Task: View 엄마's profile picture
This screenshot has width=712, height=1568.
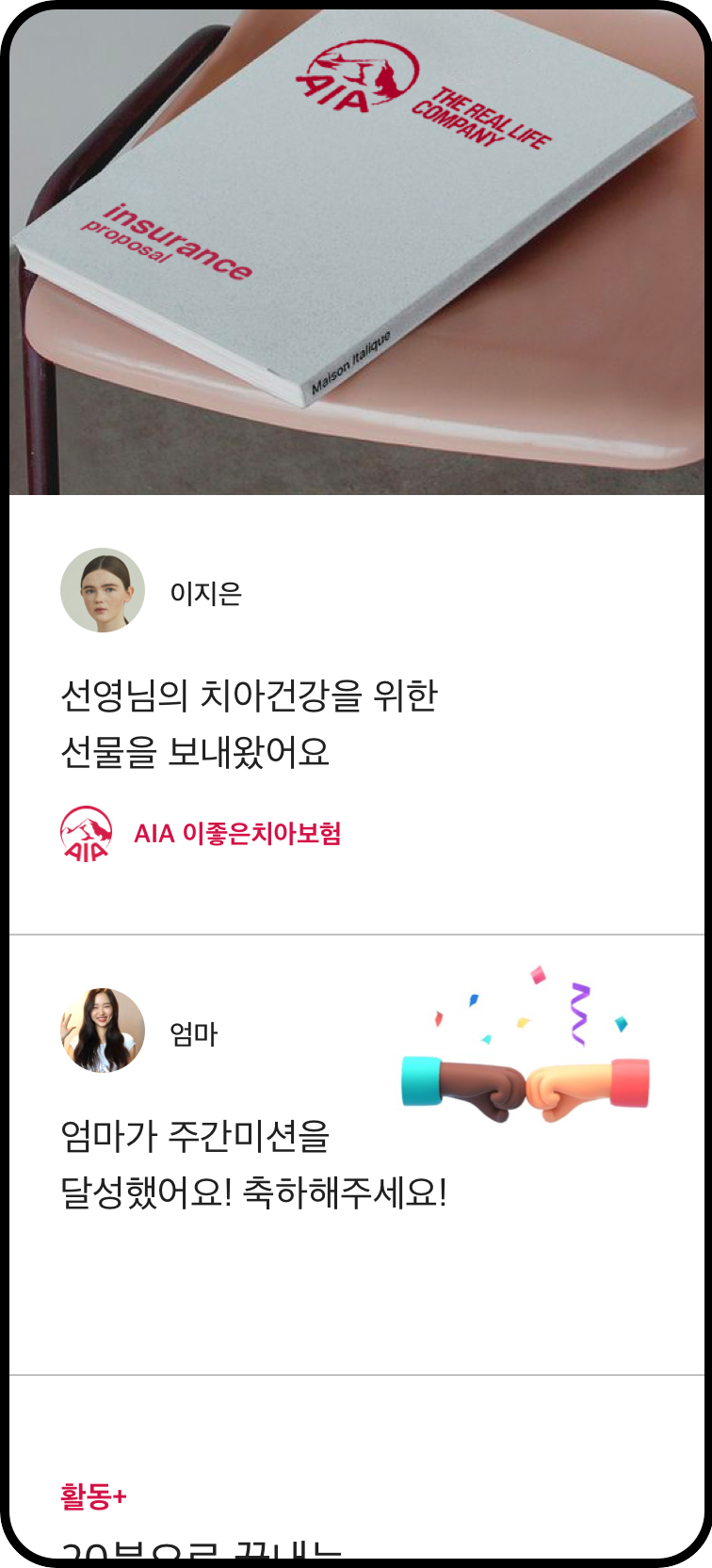Action: (103, 1031)
